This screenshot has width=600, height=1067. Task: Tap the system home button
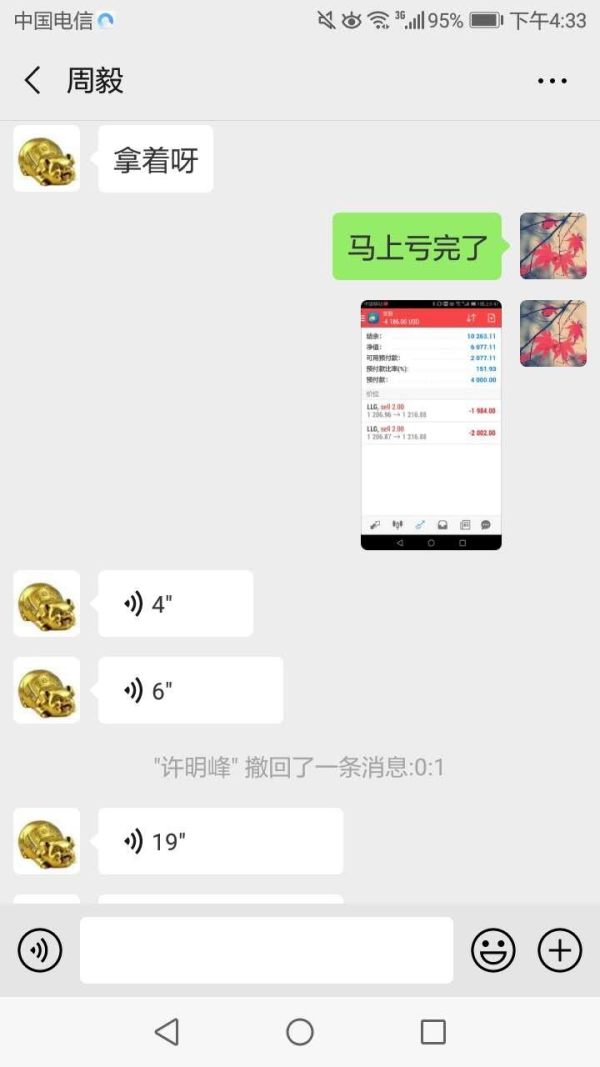click(300, 1032)
